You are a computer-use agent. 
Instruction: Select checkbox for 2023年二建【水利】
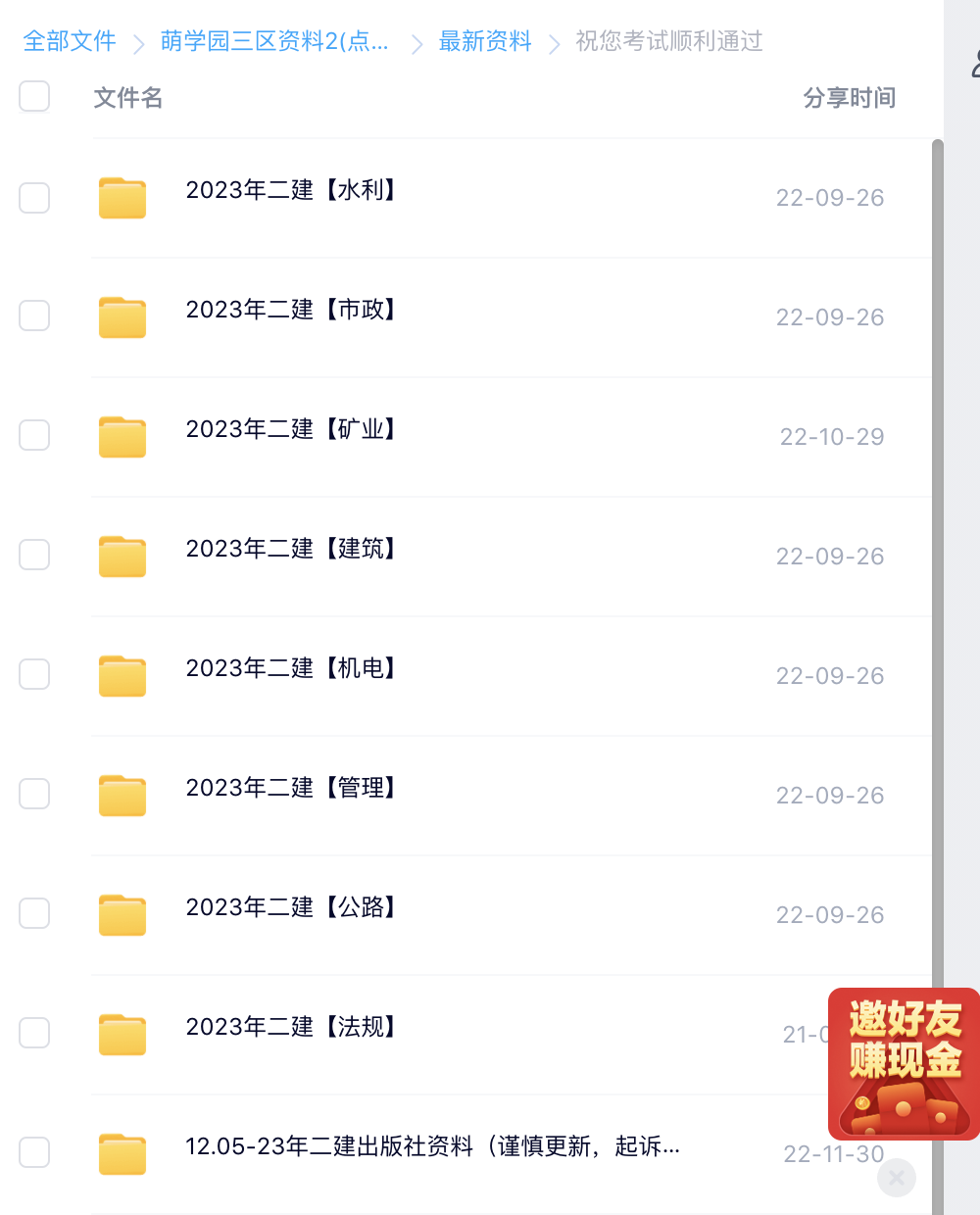[x=34, y=198]
